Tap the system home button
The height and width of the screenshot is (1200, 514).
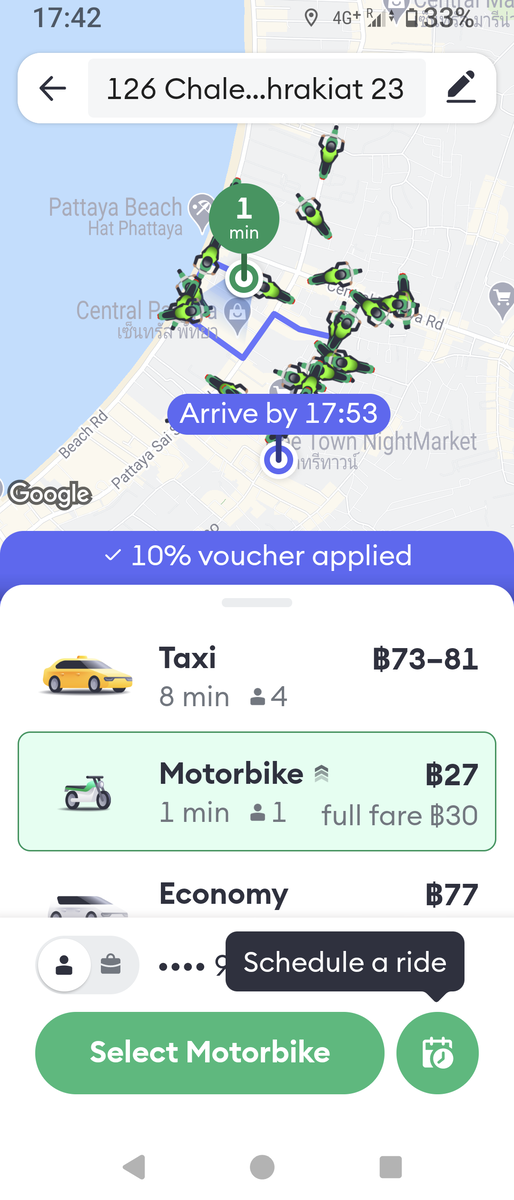[x=262, y=1166]
